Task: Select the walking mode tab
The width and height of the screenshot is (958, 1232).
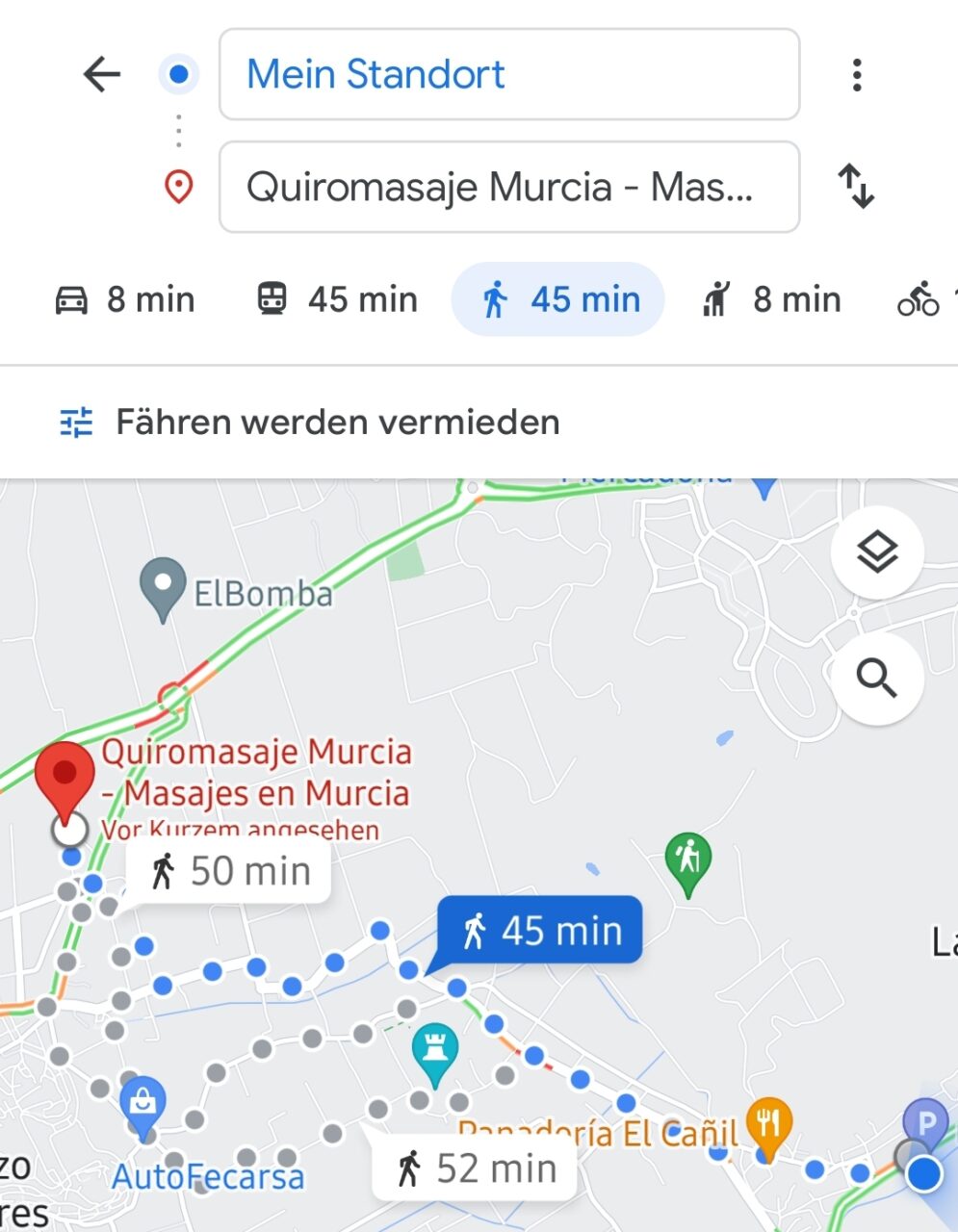Action: [x=558, y=299]
